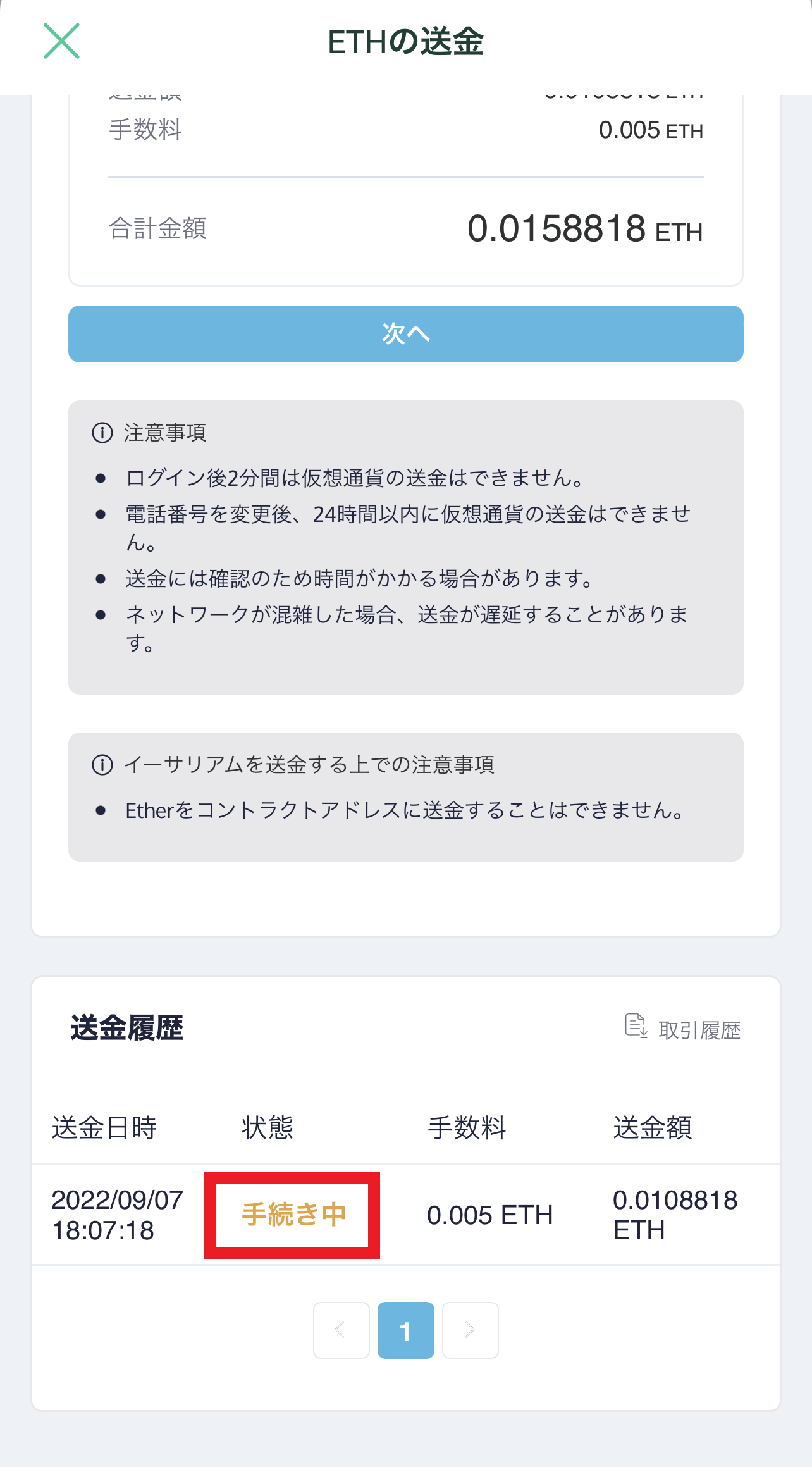The width and height of the screenshot is (812, 1467).
Task: Tap the 次へ button
Action: (x=406, y=334)
